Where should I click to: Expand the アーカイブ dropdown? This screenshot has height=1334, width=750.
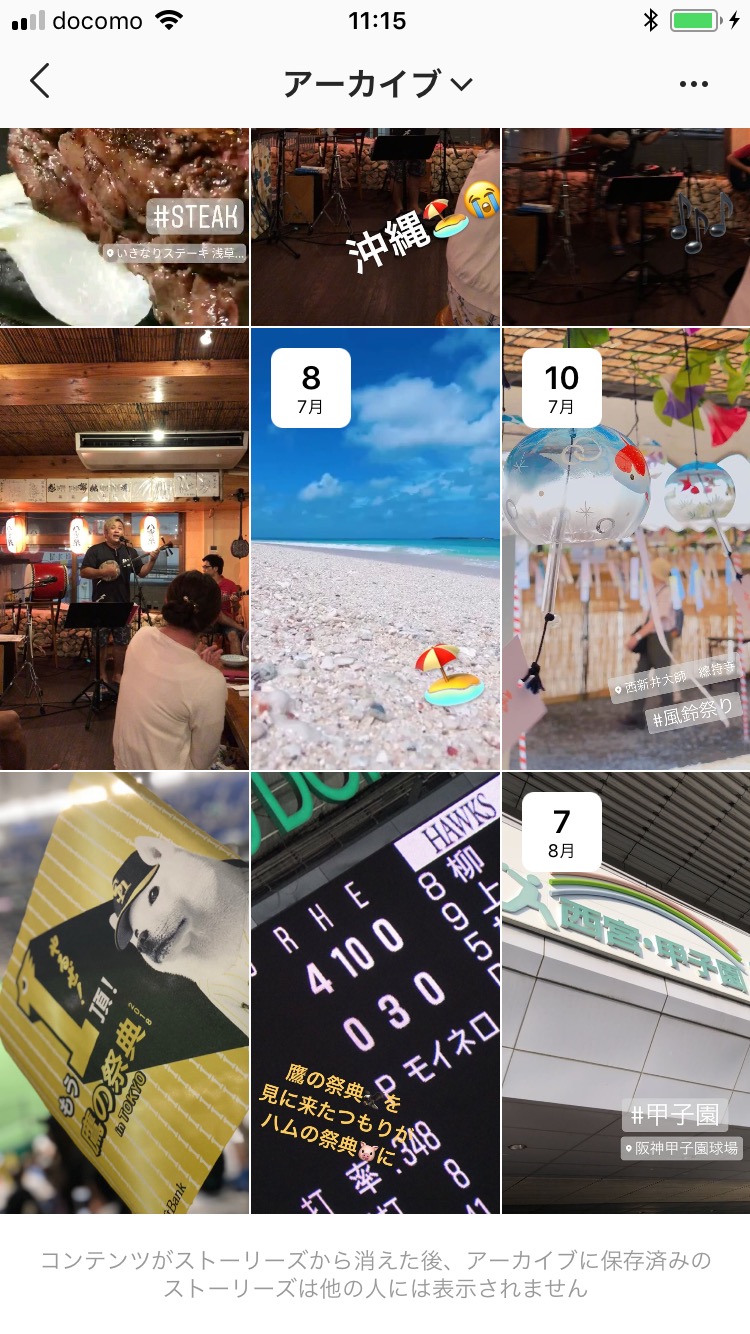377,84
